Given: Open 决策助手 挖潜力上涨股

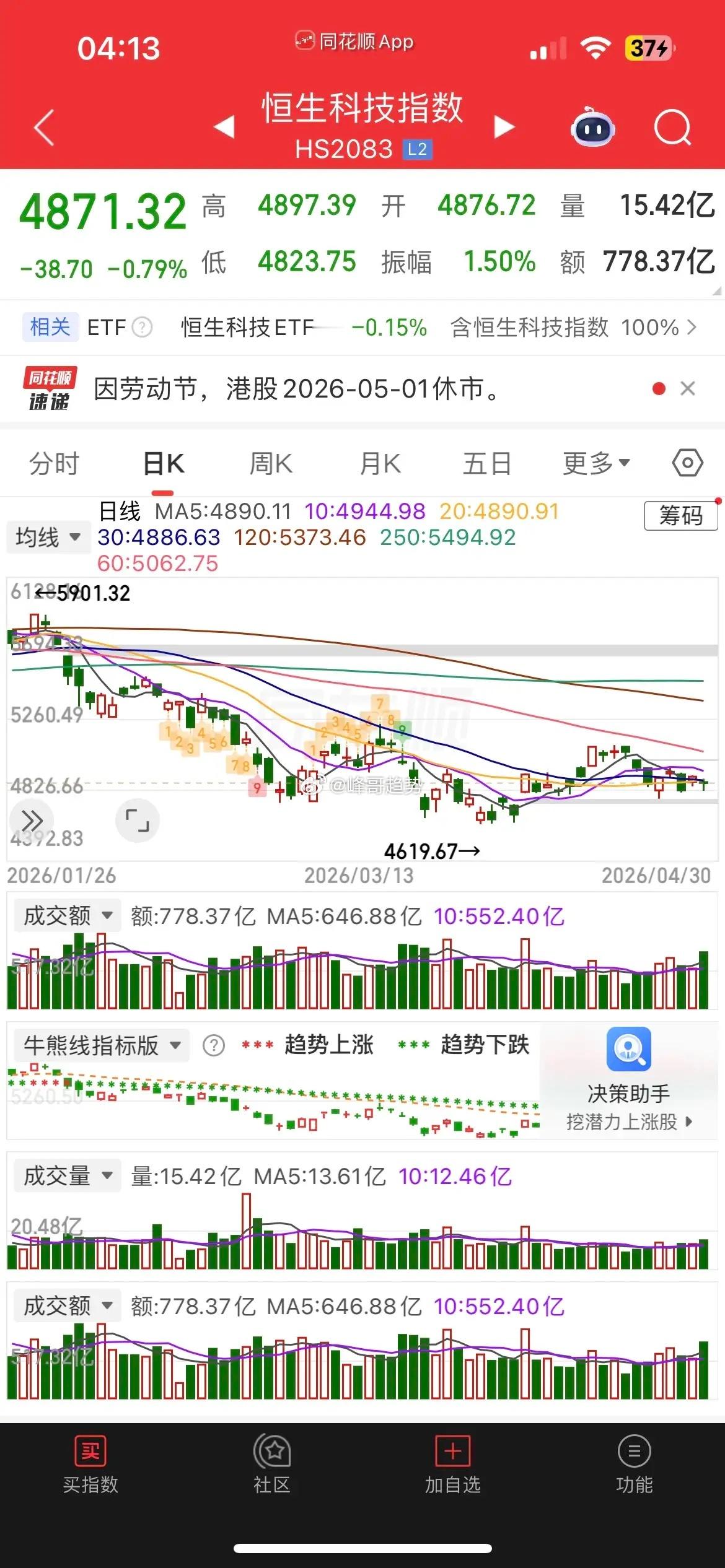Looking at the screenshot, I should (x=628, y=1081).
